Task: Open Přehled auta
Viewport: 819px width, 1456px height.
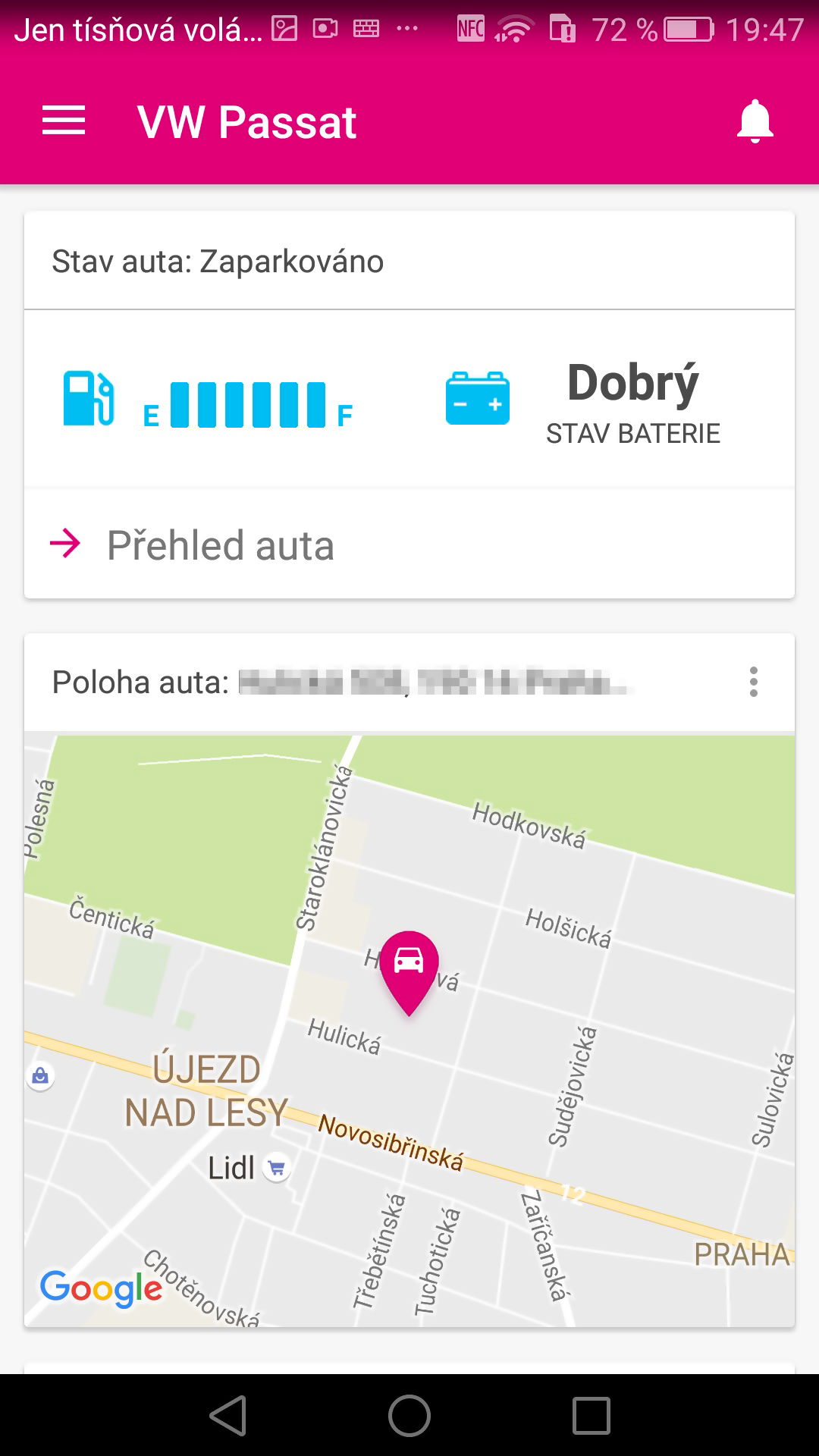Action: pyautogui.click(x=220, y=544)
